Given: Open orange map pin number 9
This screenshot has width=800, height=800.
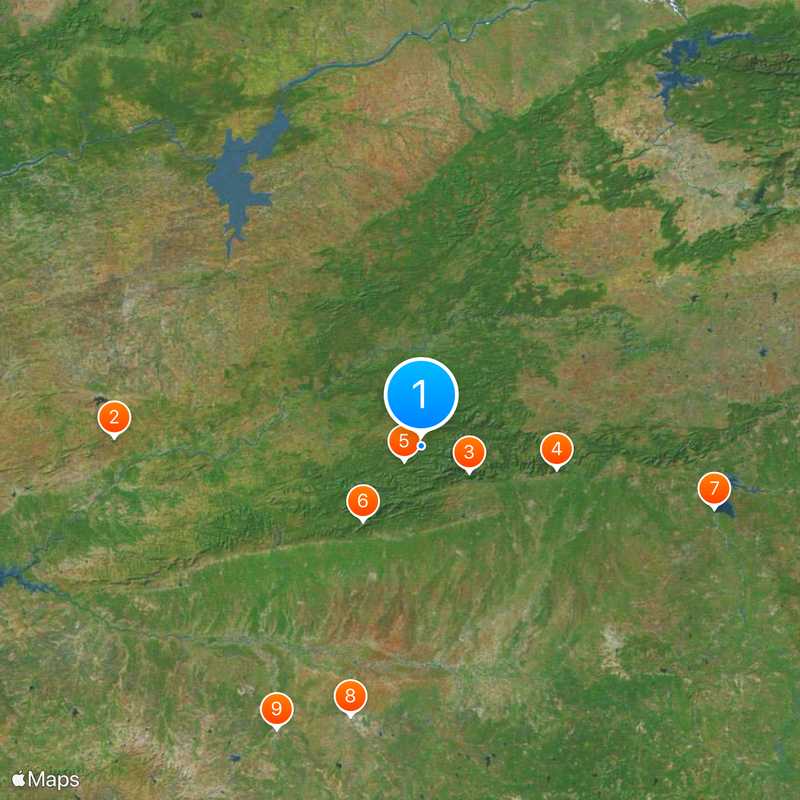Looking at the screenshot, I should coord(277,709).
